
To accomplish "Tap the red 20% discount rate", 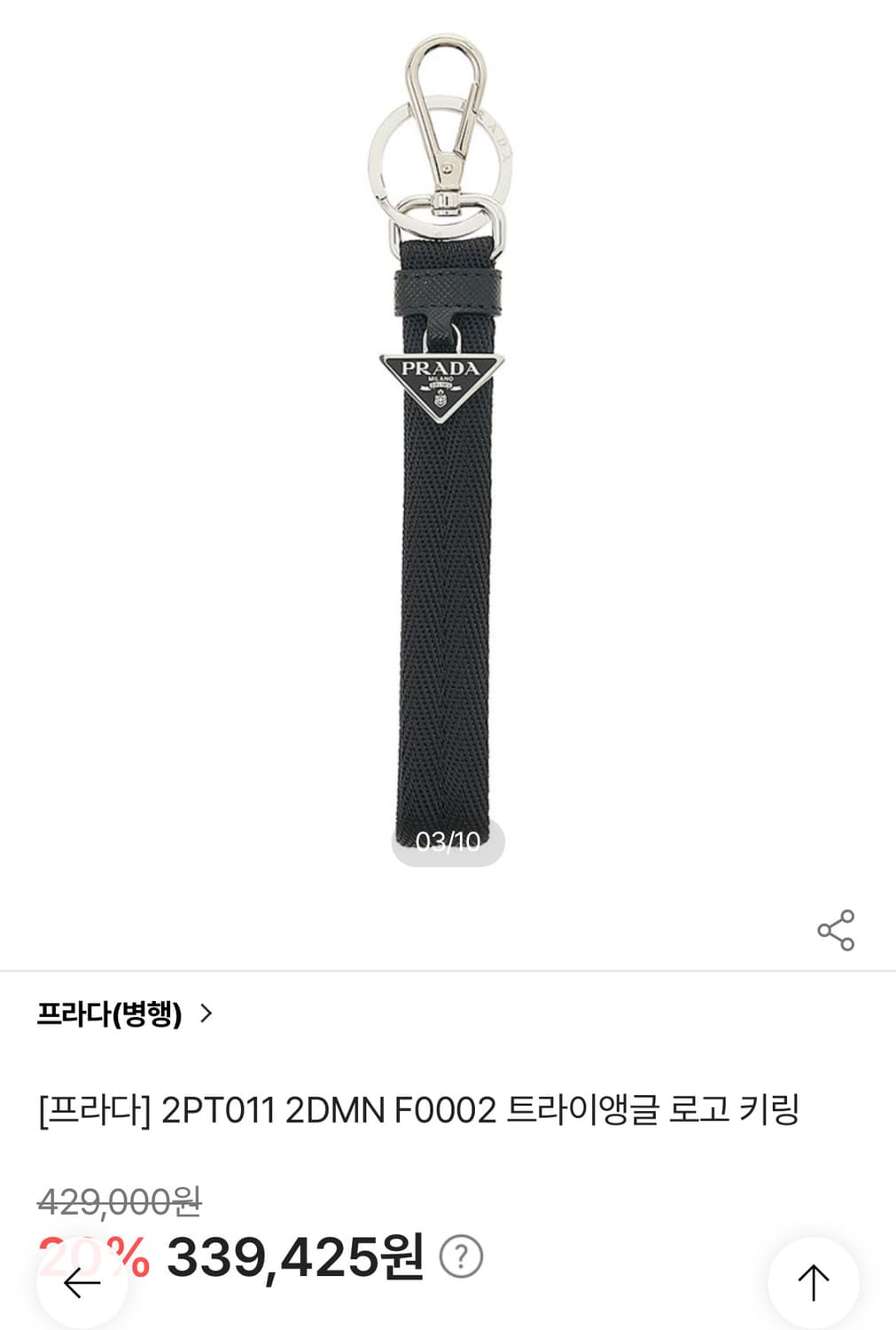I will (x=92, y=1252).
